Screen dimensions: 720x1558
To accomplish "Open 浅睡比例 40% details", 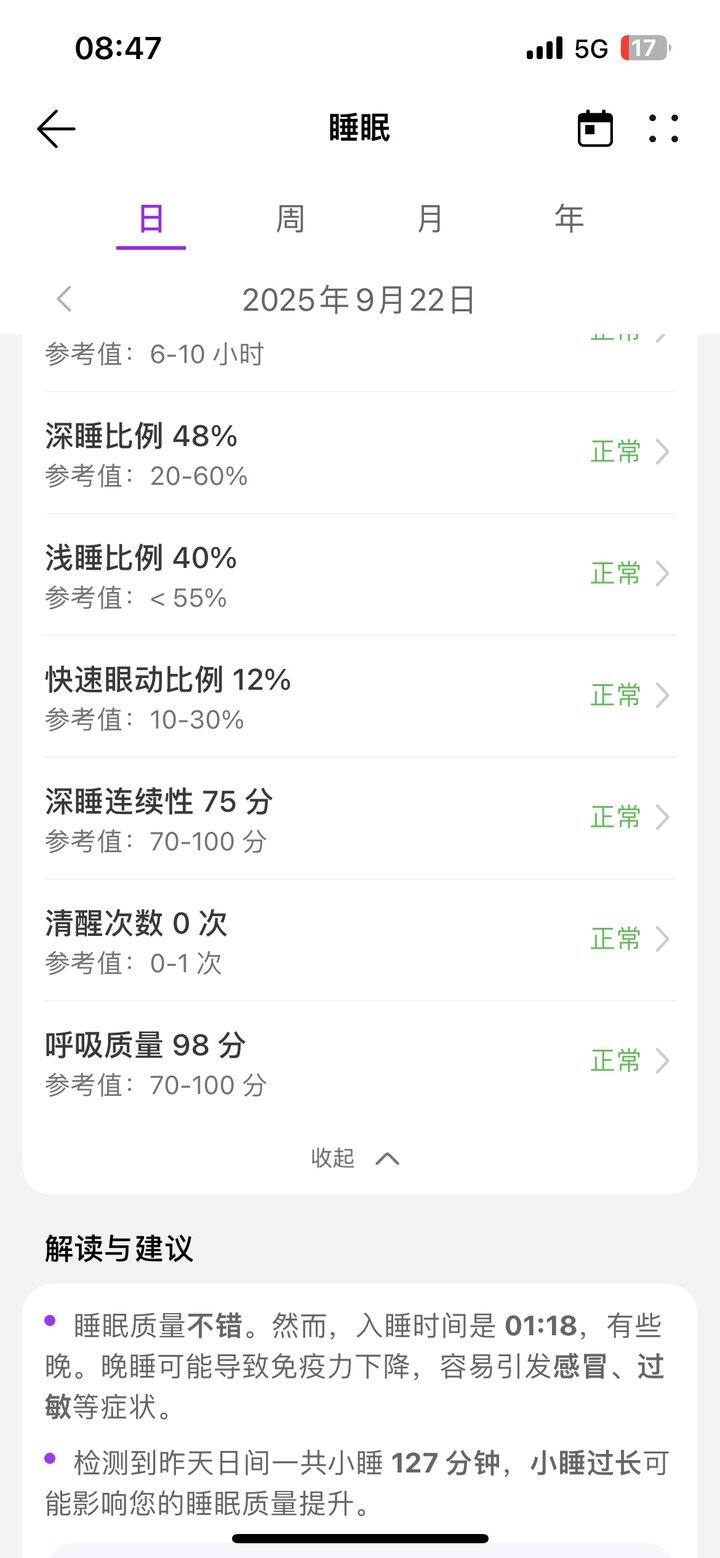I will (360, 575).
